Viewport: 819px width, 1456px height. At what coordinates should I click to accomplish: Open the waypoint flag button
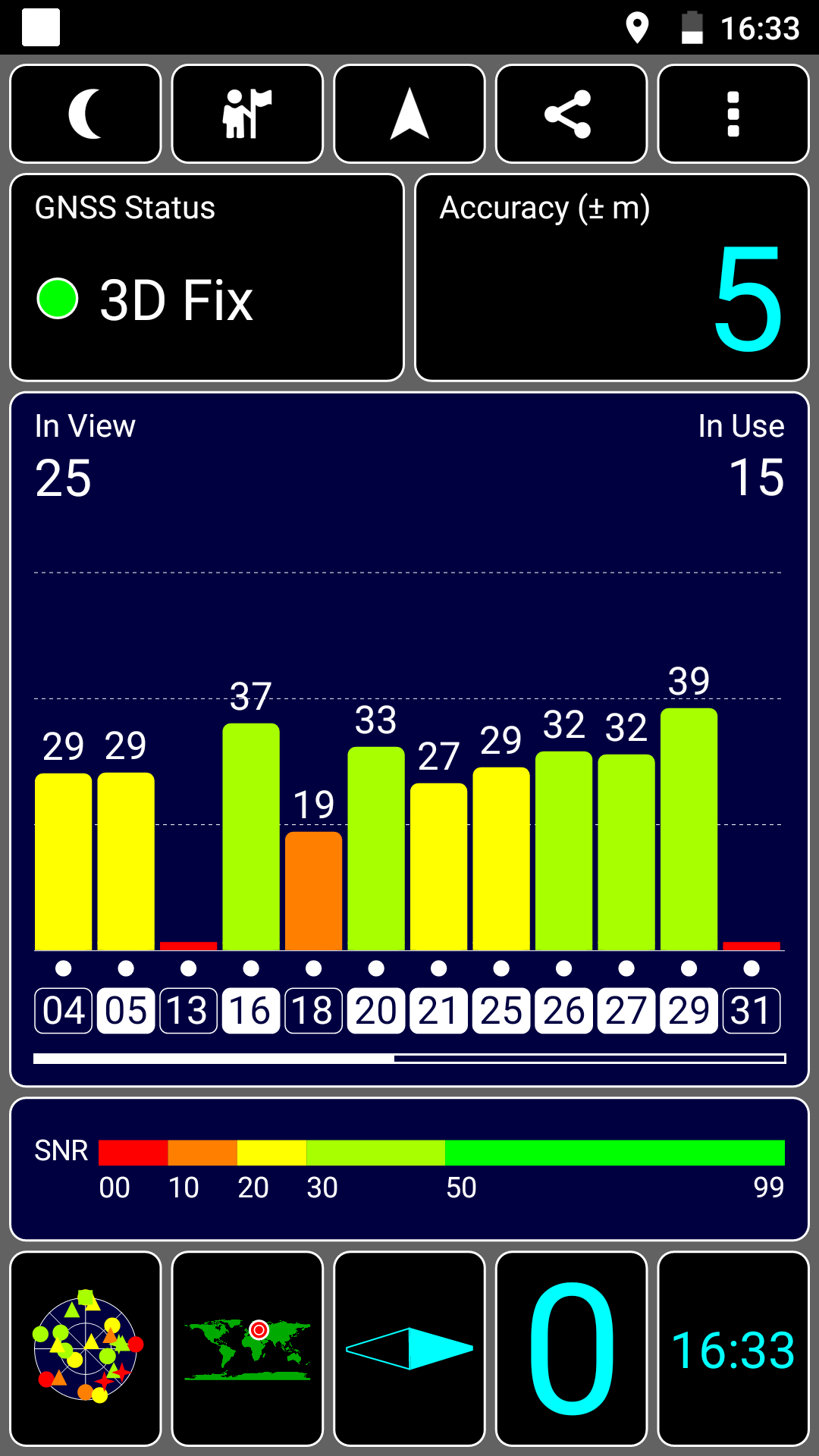(x=247, y=114)
